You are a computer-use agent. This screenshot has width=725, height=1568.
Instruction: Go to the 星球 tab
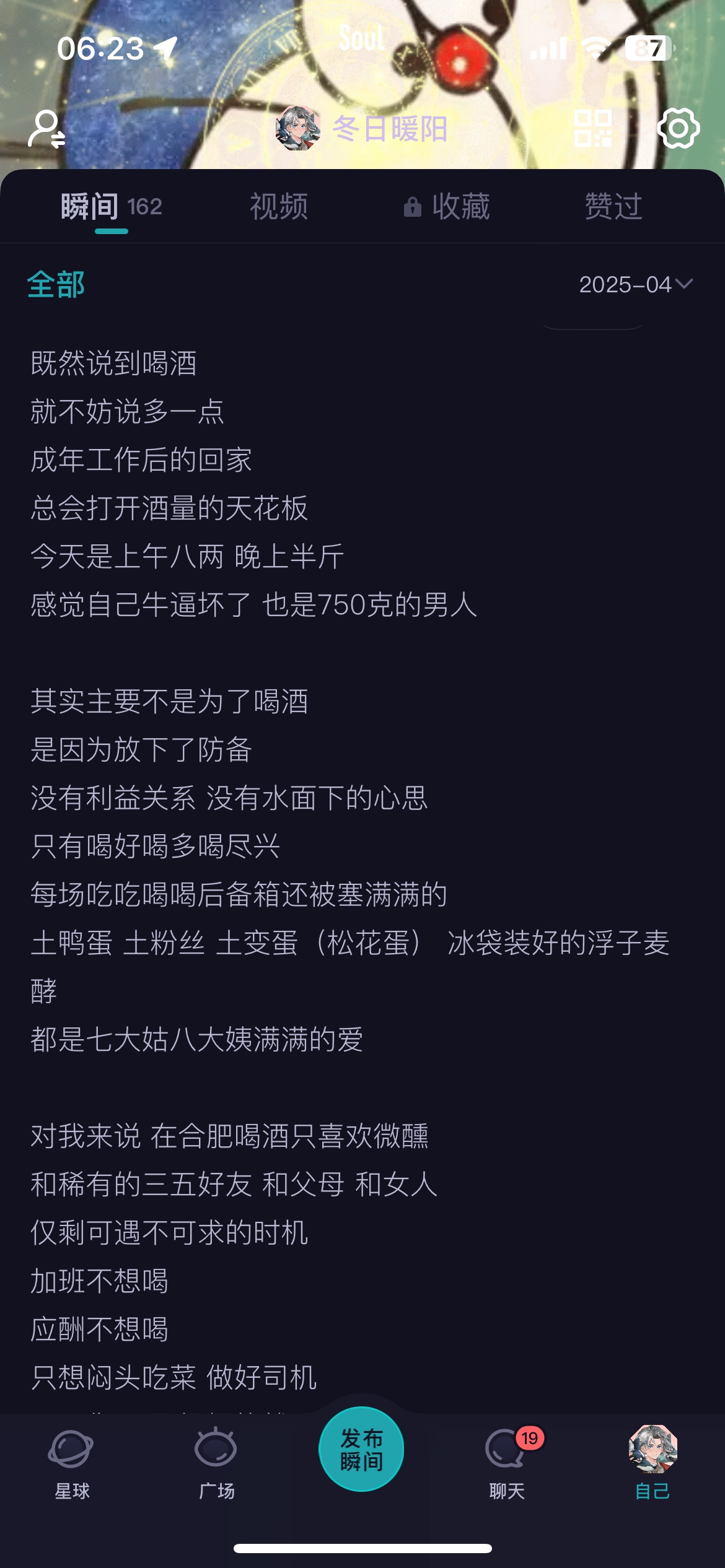[72, 1465]
